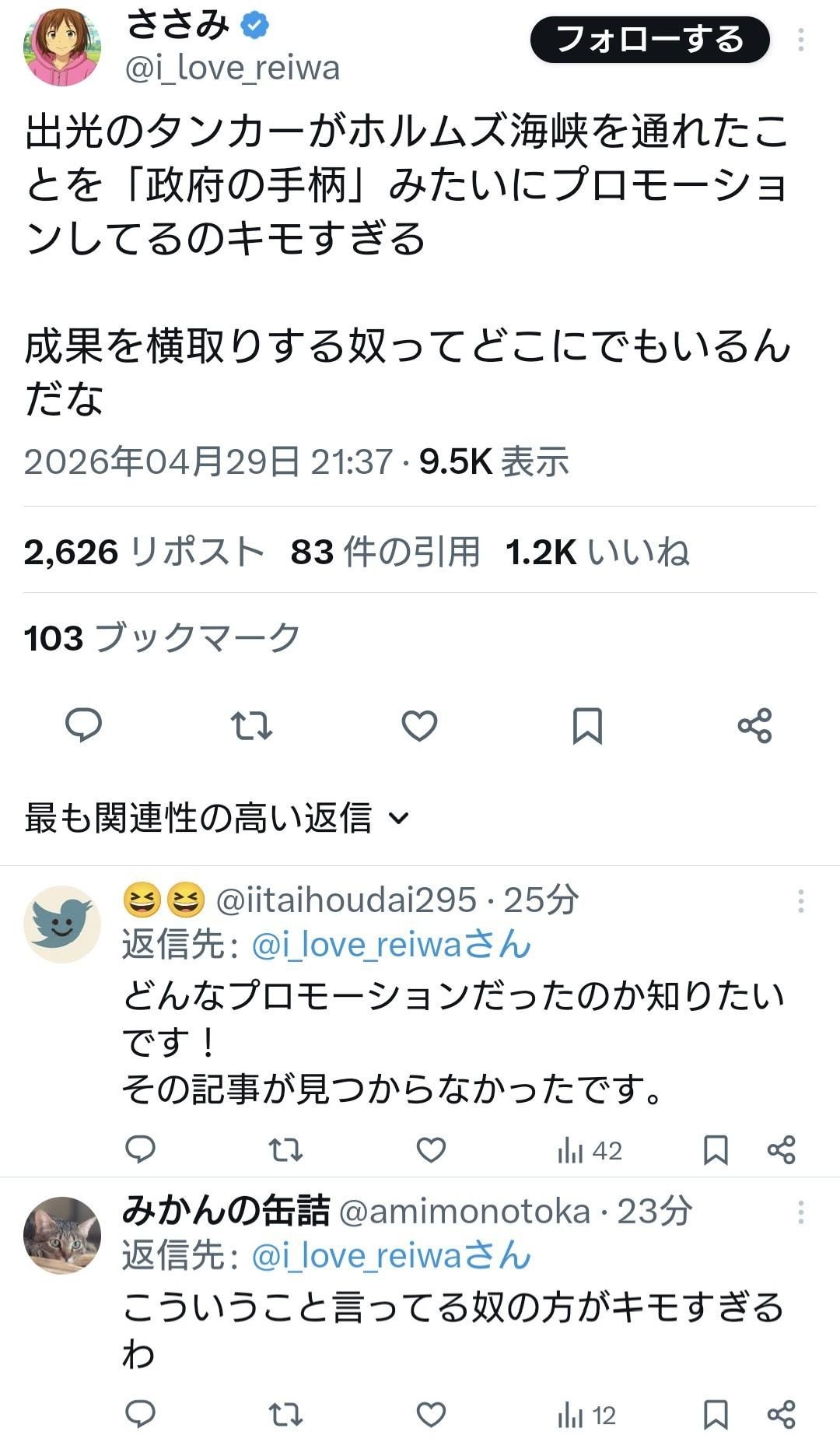
Task: Reply to ささみ's main post
Action: coord(83,725)
